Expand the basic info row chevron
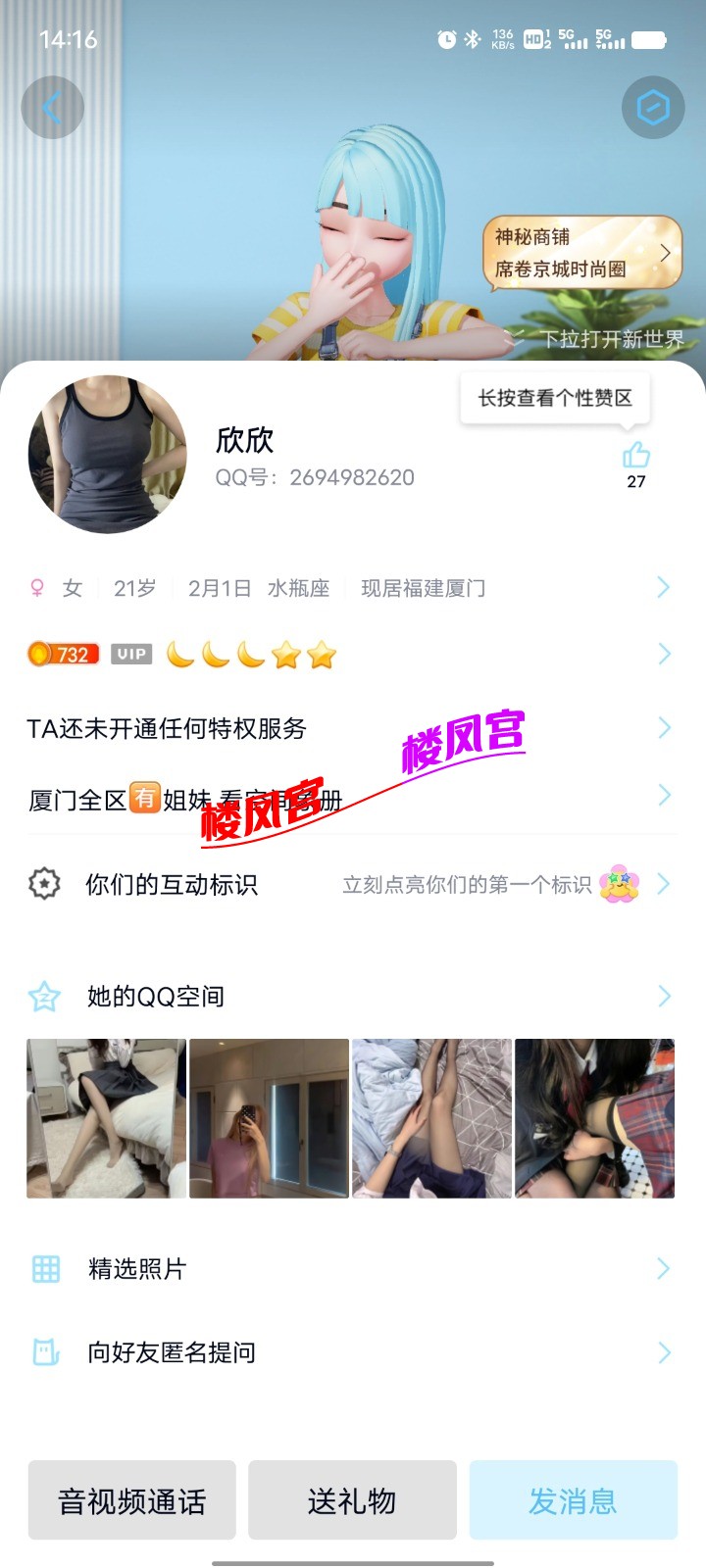The height and width of the screenshot is (1568, 706). pos(664,586)
